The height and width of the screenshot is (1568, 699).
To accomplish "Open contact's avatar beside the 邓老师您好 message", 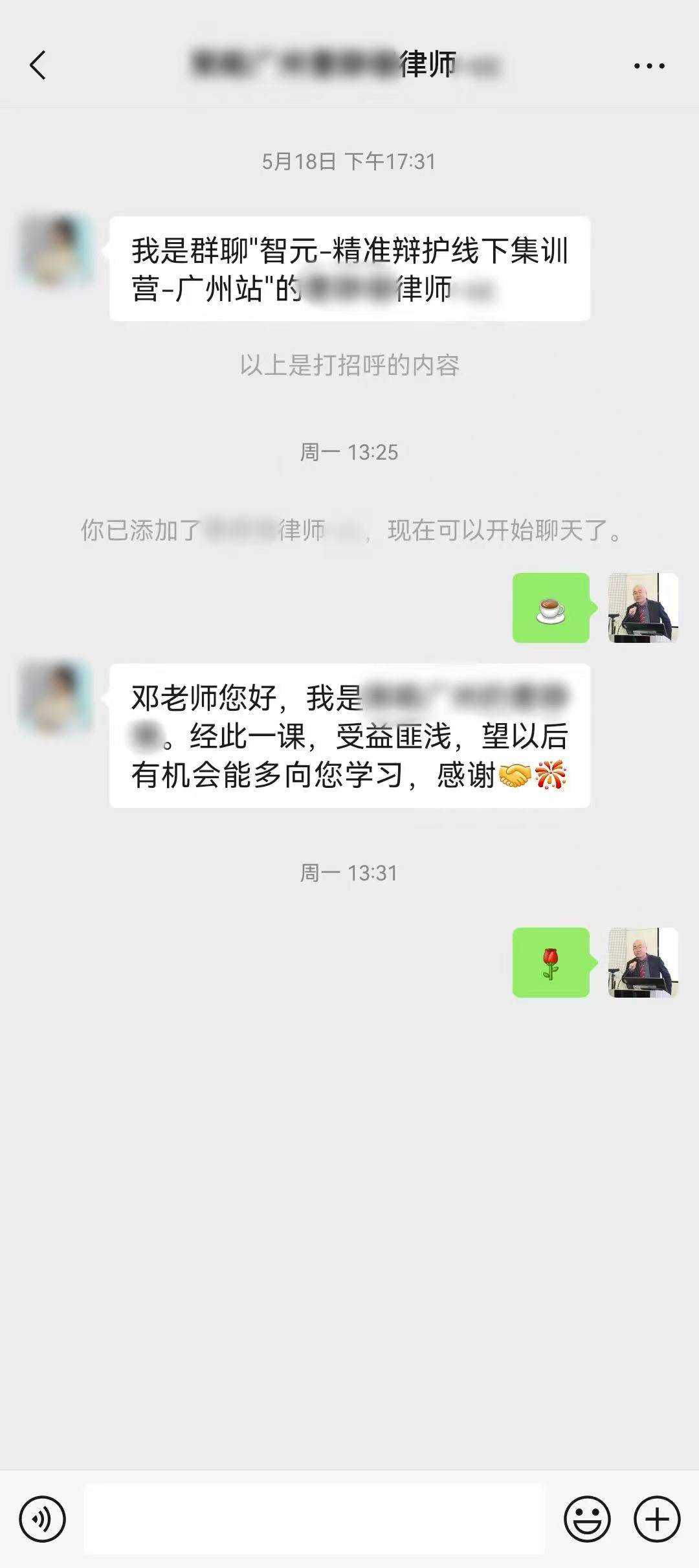I will click(56, 697).
